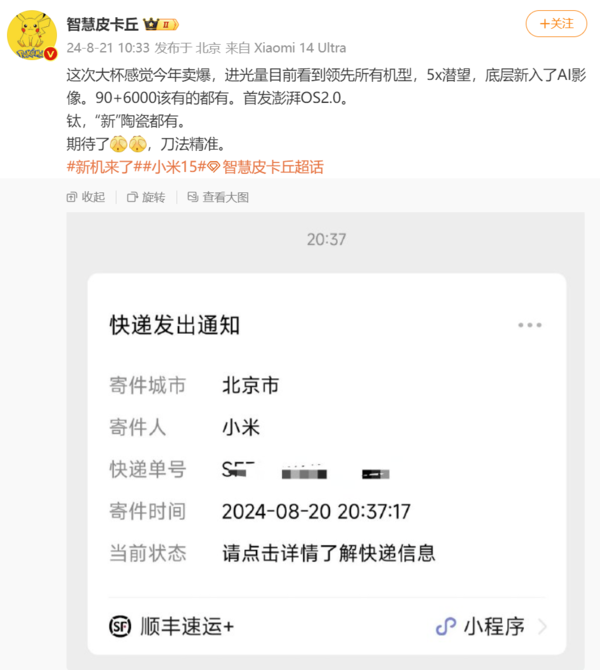Tap the username 智慧皮卡丘
This screenshot has height=670, width=600.
[105, 23]
